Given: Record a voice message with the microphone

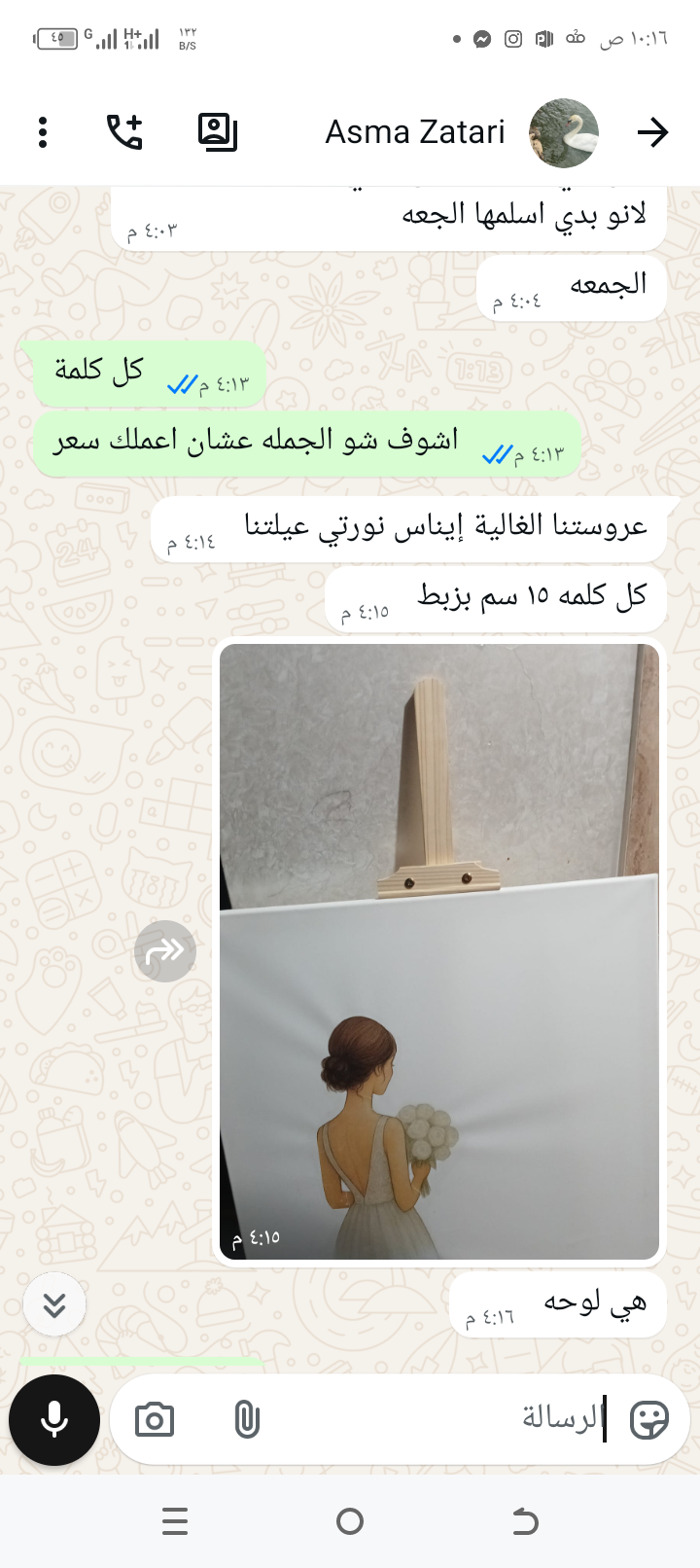Looking at the screenshot, I should click(x=54, y=1420).
